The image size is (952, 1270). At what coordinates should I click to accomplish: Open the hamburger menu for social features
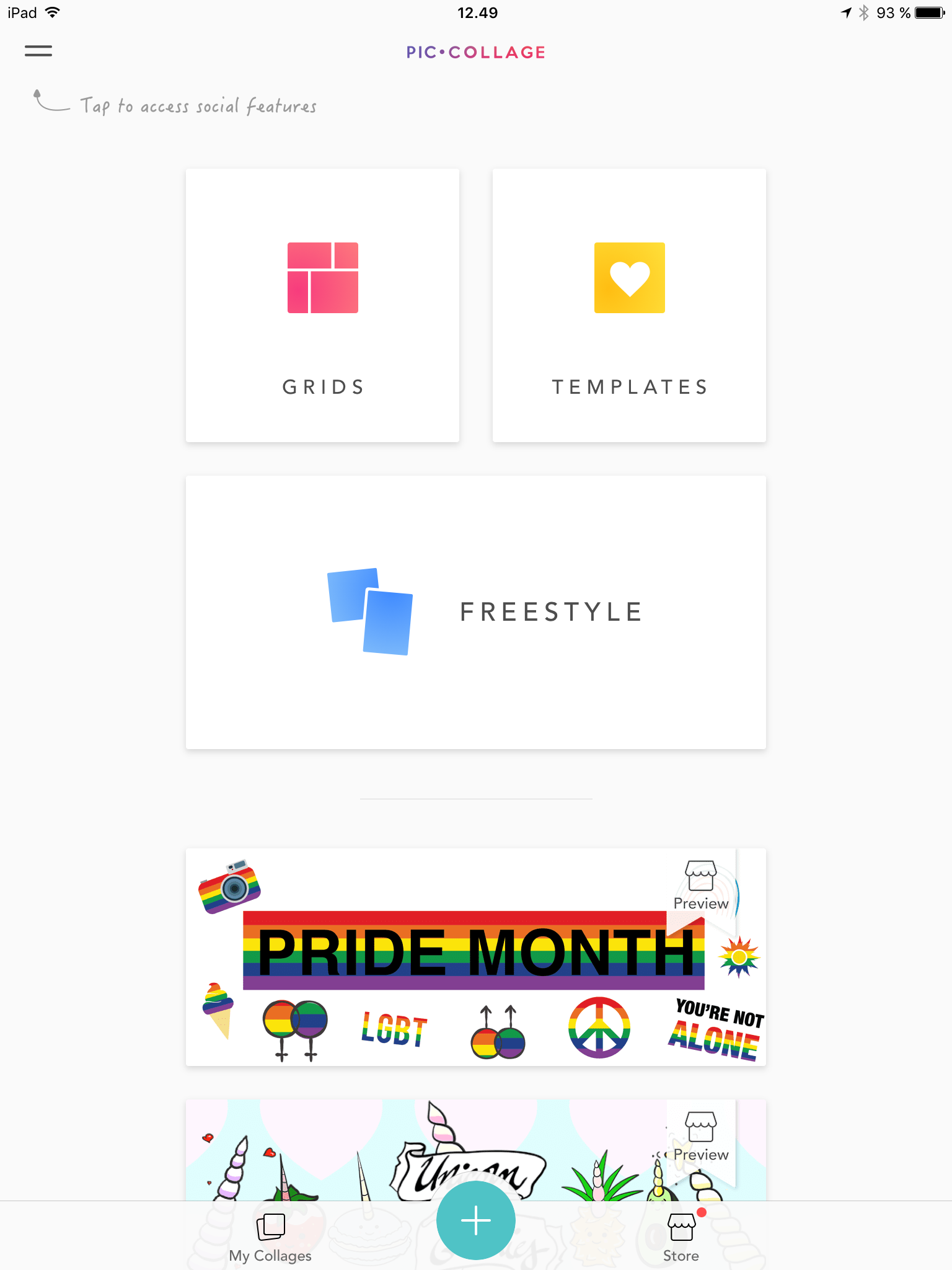[38, 51]
